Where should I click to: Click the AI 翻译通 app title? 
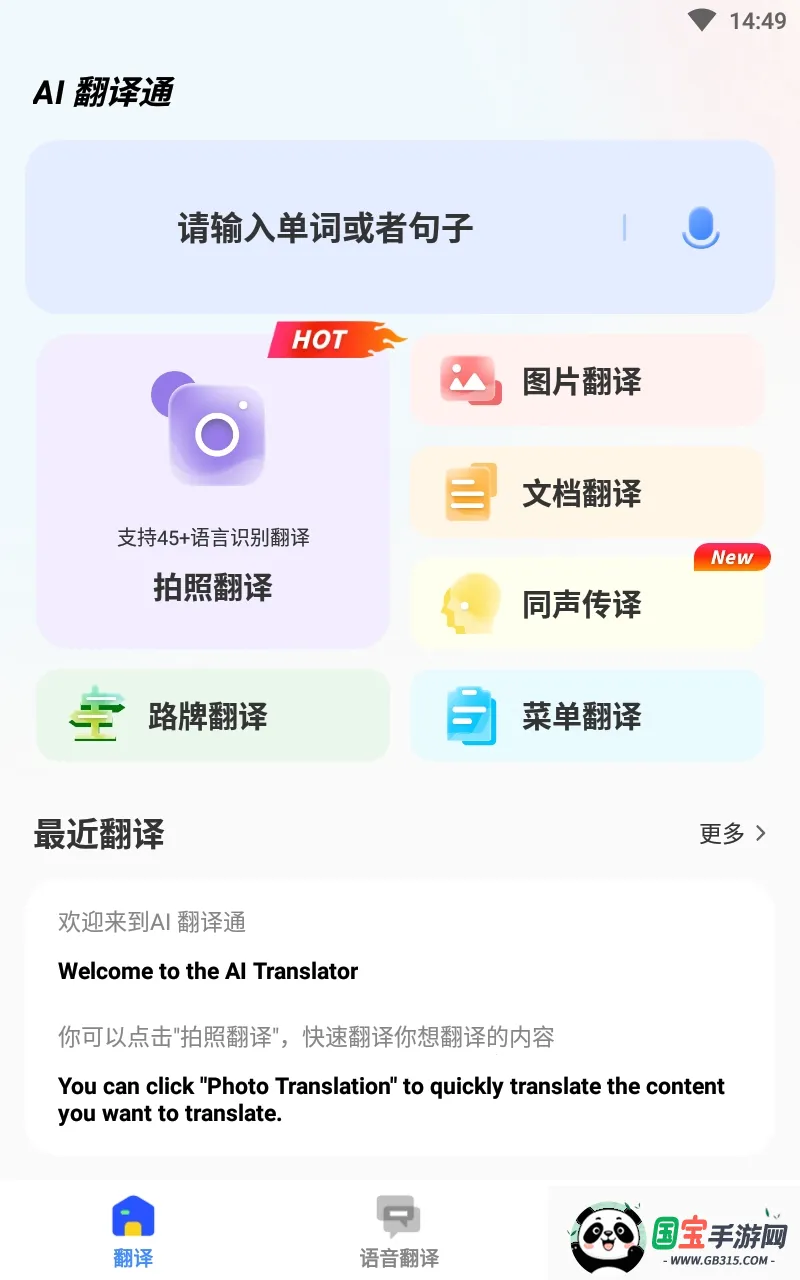tap(103, 93)
